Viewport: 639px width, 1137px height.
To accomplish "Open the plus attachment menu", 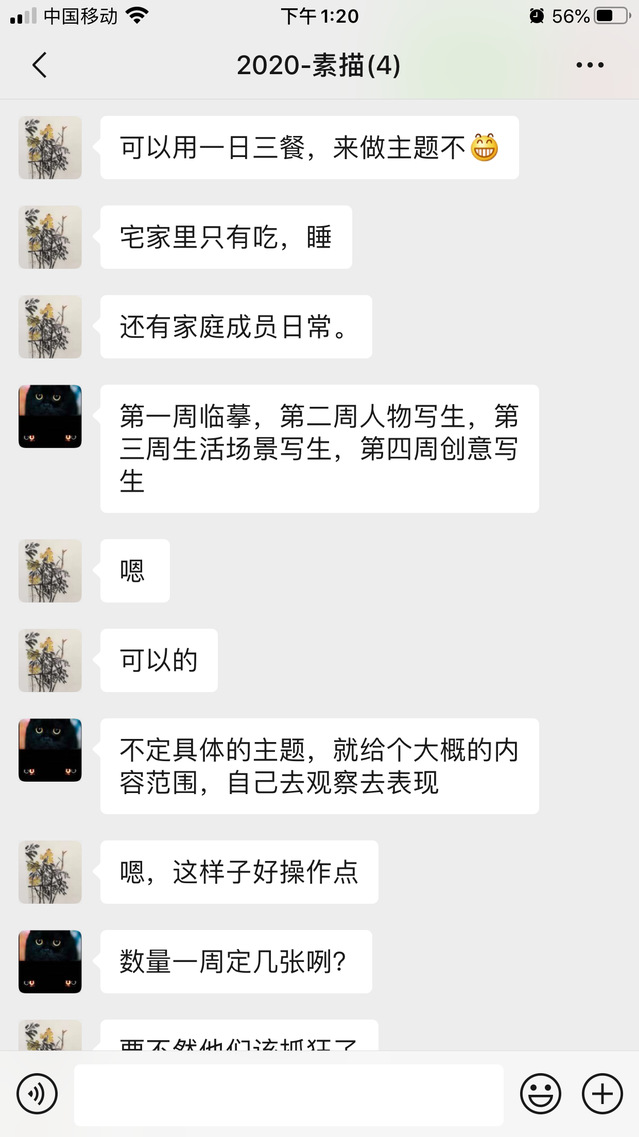I will [x=602, y=1094].
